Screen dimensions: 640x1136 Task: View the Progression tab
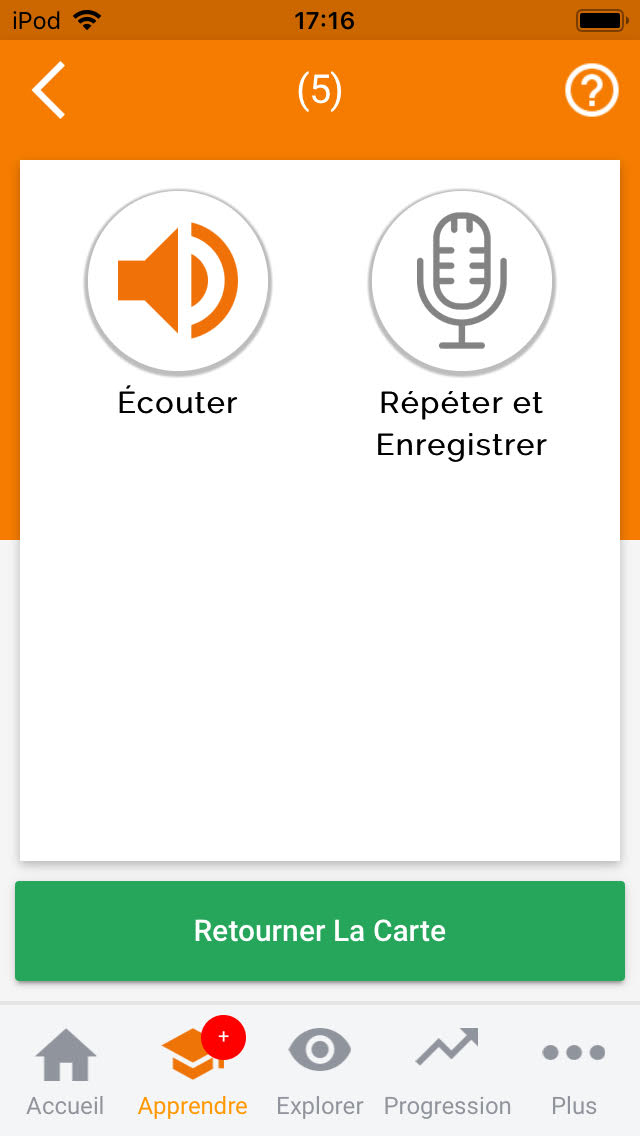click(447, 1071)
